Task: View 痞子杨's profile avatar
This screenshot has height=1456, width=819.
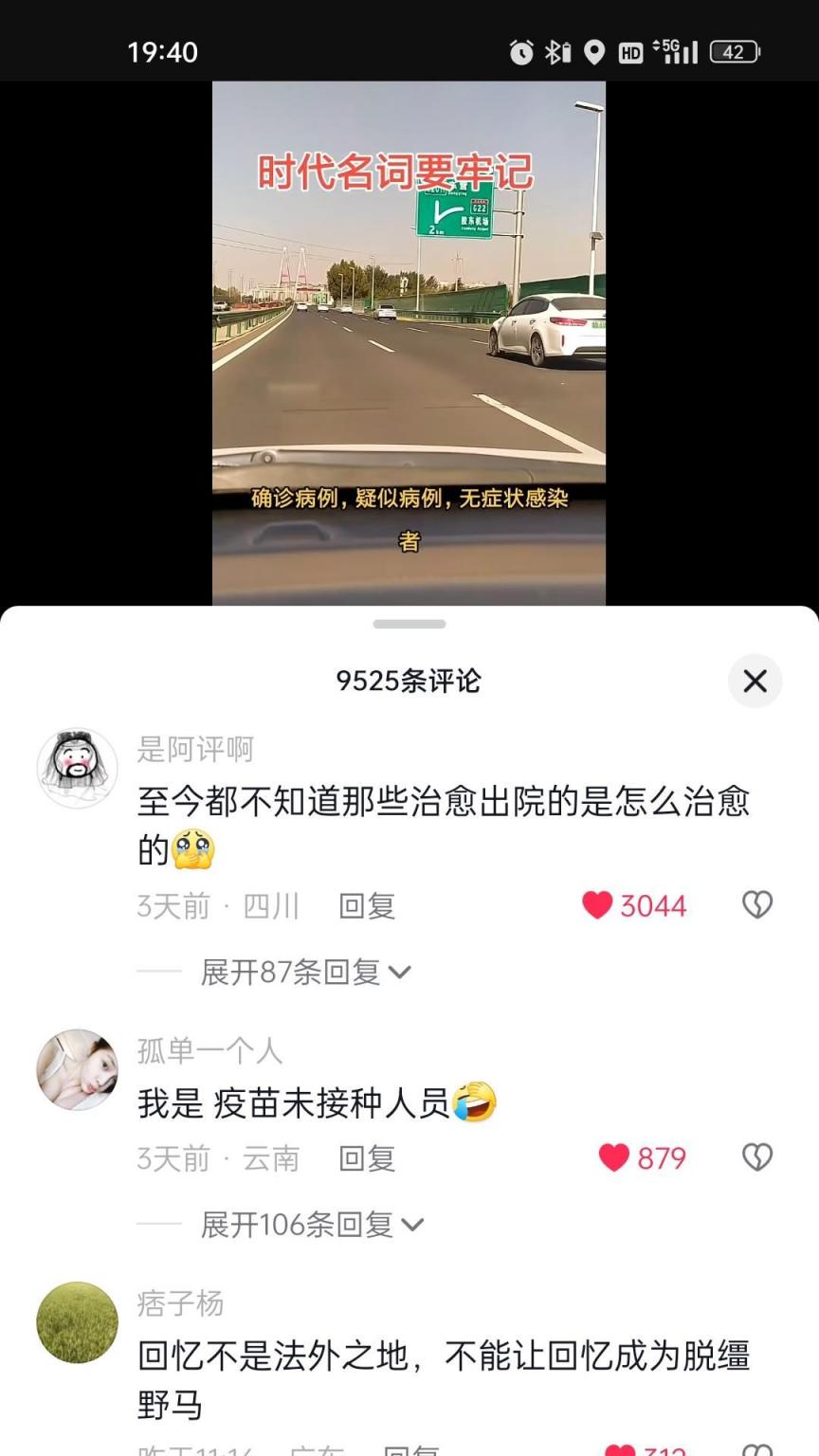Action: [x=78, y=1322]
